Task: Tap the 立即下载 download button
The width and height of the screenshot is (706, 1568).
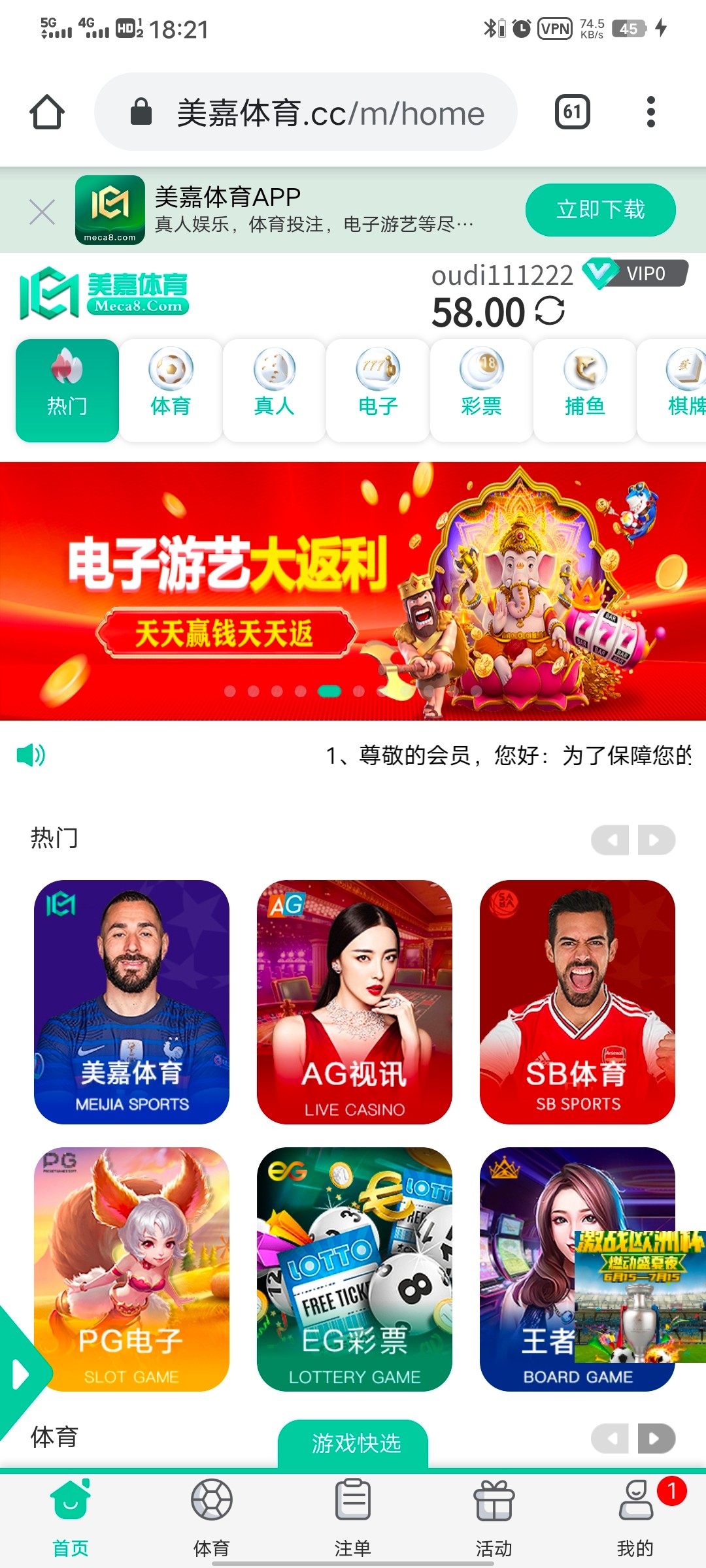Action: [x=600, y=210]
